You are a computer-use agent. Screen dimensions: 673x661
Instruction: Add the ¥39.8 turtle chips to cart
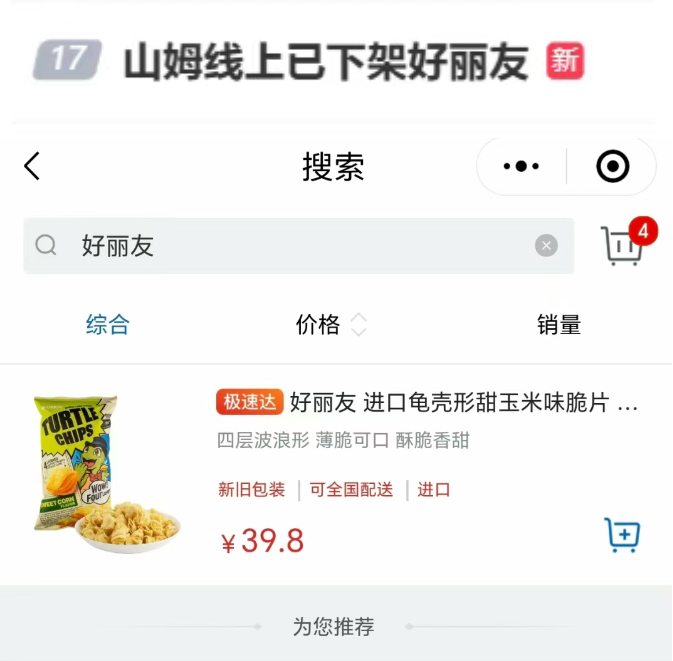622,535
